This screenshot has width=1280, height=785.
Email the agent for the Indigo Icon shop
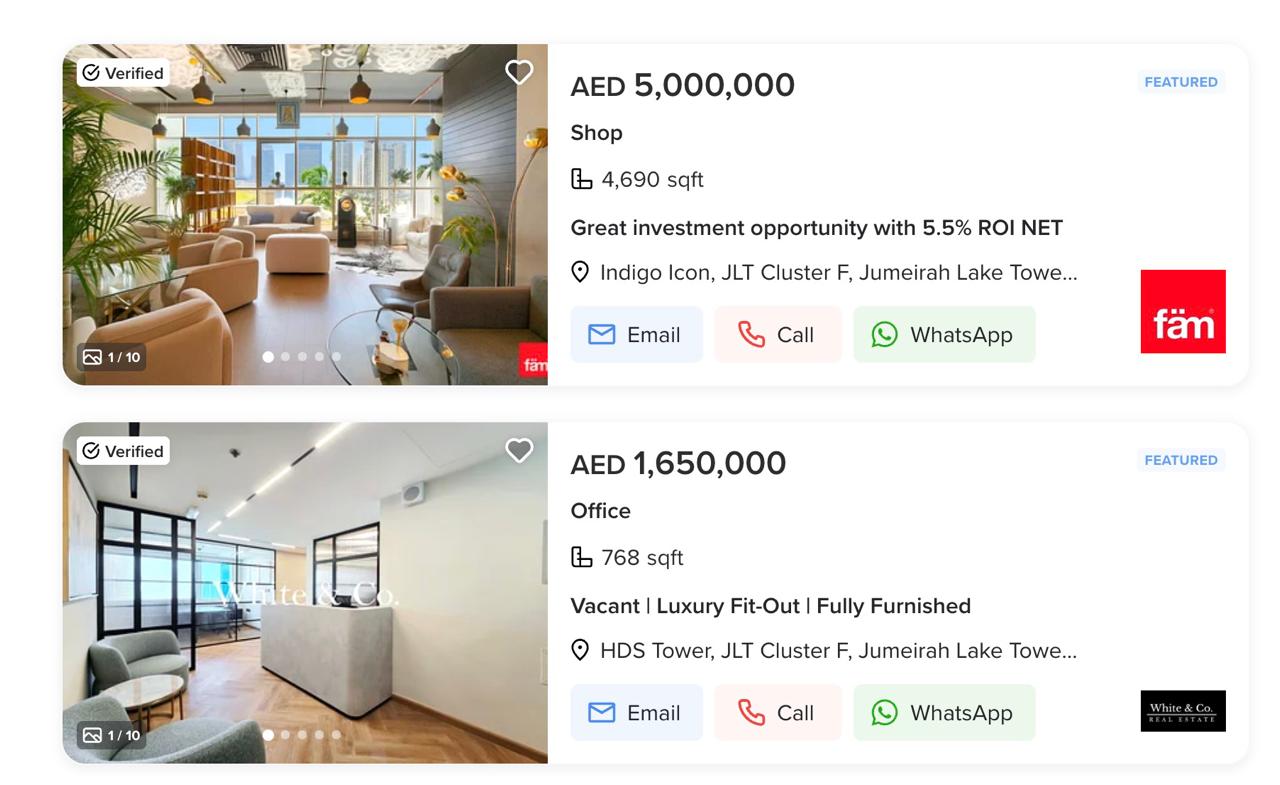coord(636,335)
